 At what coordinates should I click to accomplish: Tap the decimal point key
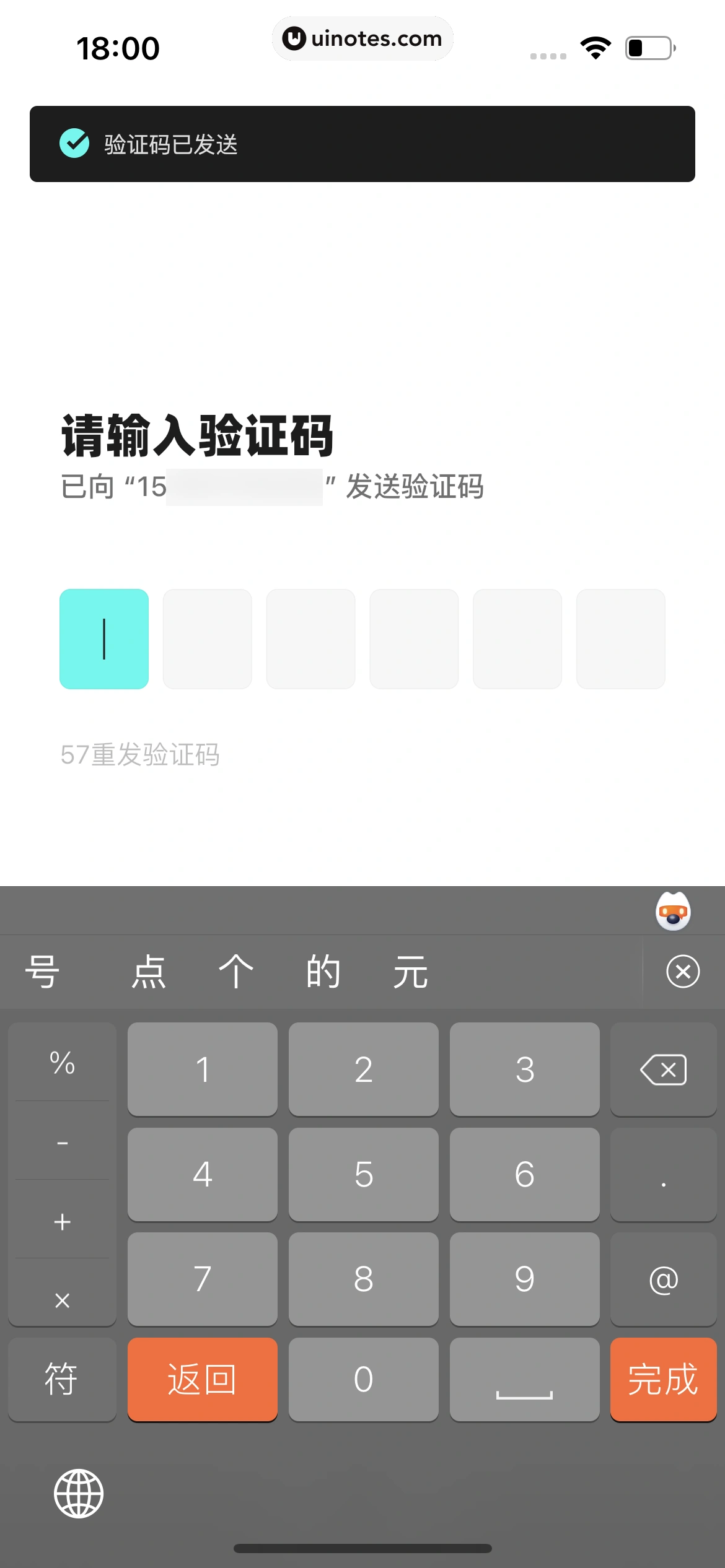click(x=662, y=1174)
